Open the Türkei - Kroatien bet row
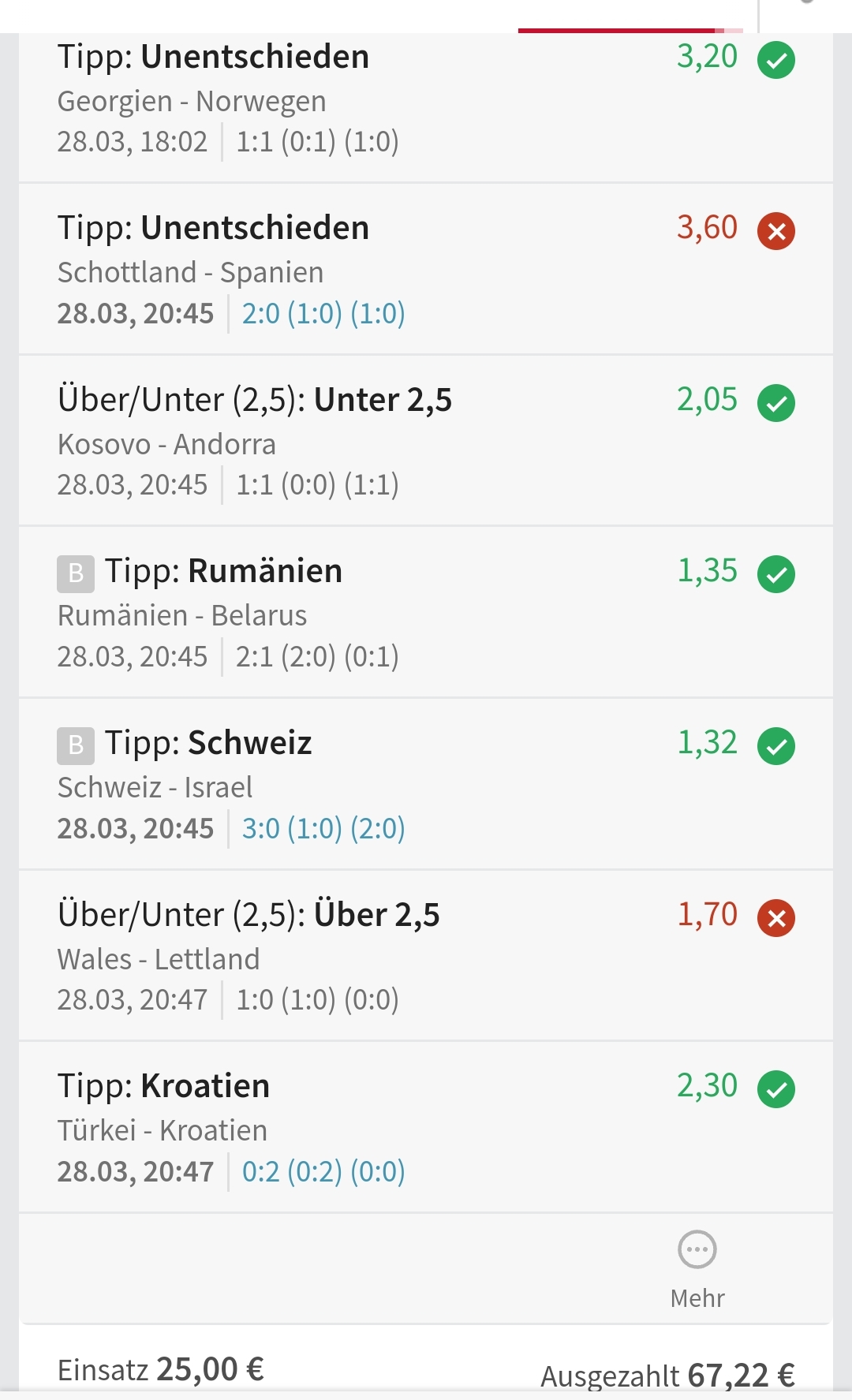The image size is (852, 1400). click(x=426, y=1128)
